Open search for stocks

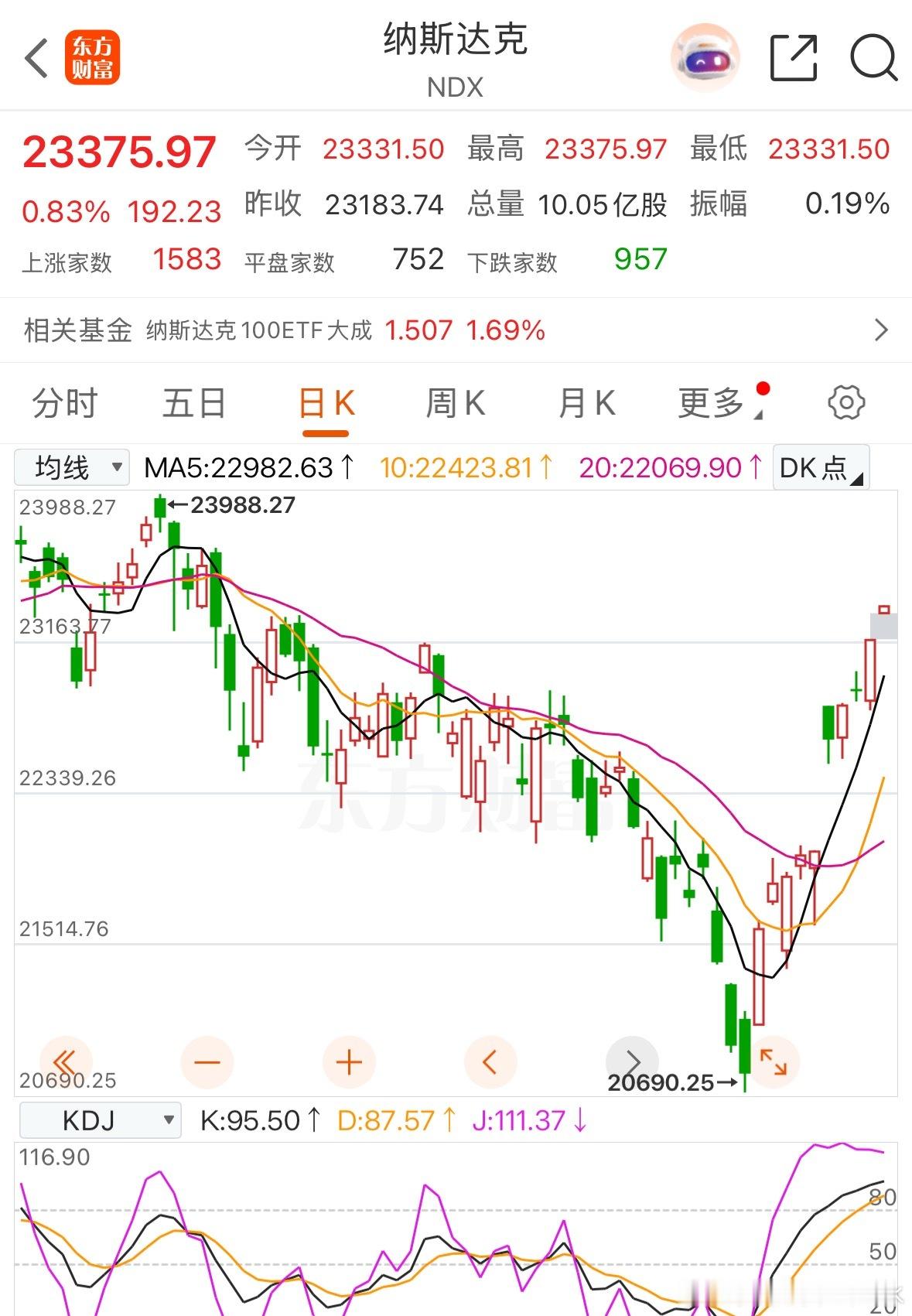pyautogui.click(x=873, y=58)
